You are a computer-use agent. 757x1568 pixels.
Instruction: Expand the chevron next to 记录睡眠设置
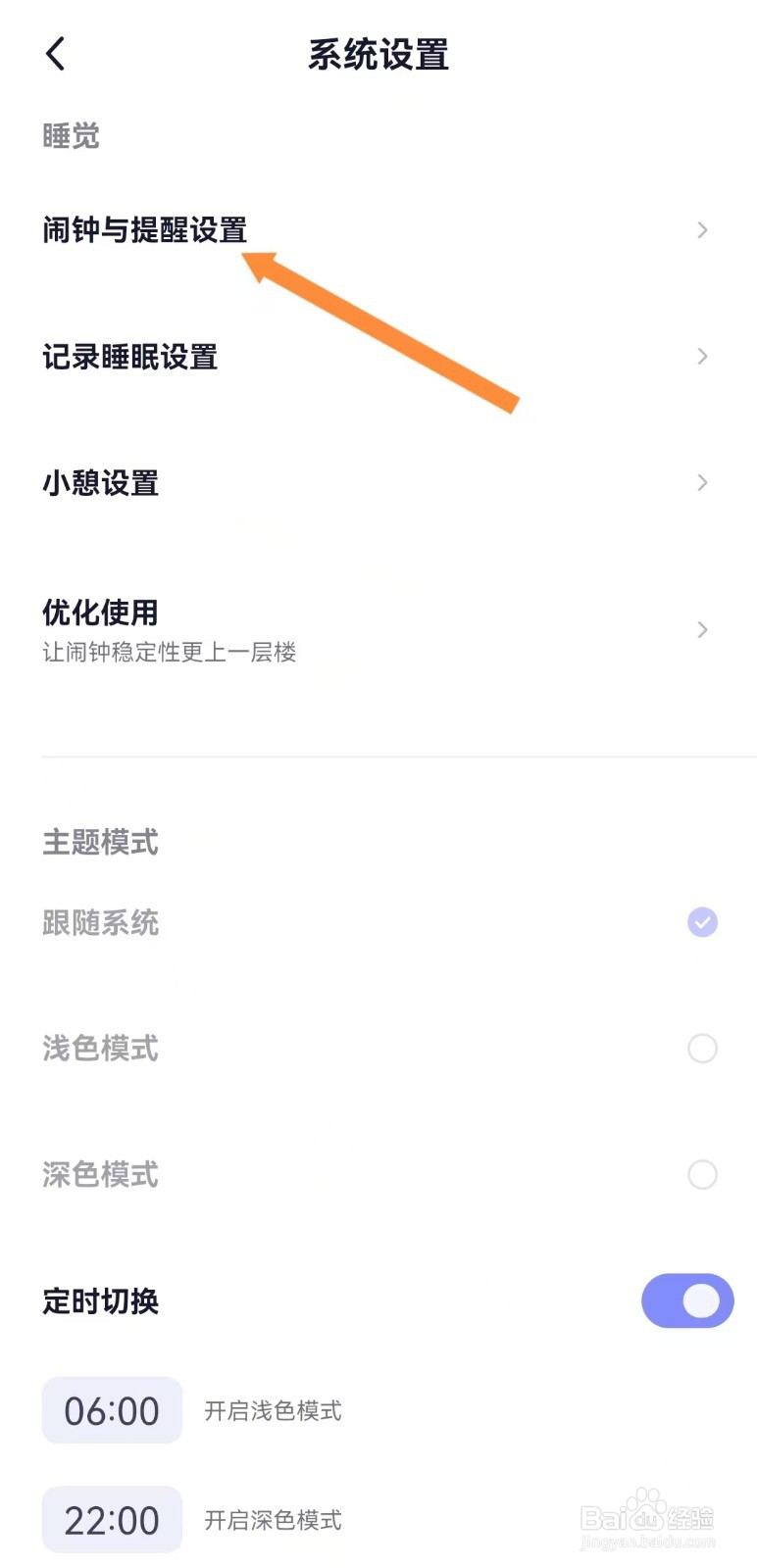pyautogui.click(x=702, y=356)
